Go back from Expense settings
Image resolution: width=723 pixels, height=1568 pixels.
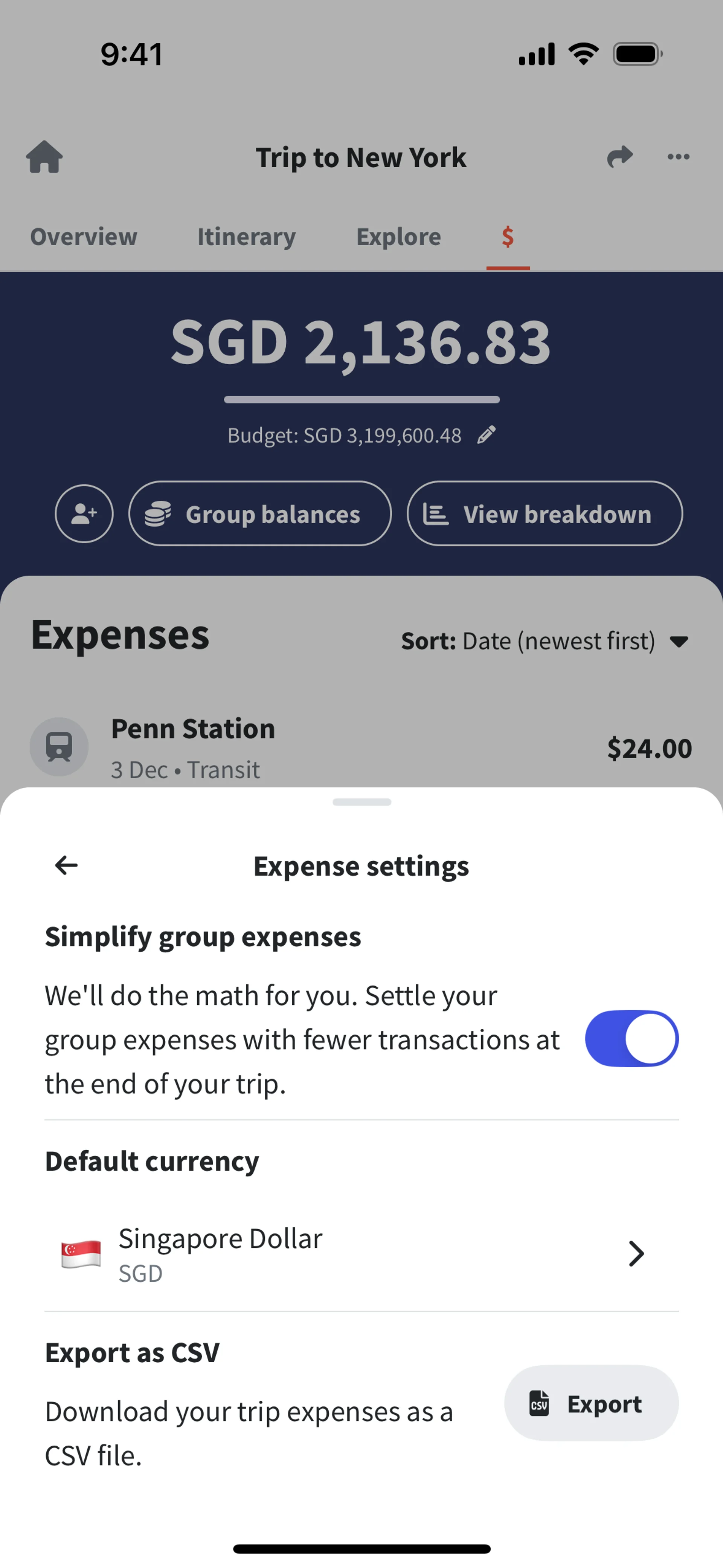[x=66, y=865]
